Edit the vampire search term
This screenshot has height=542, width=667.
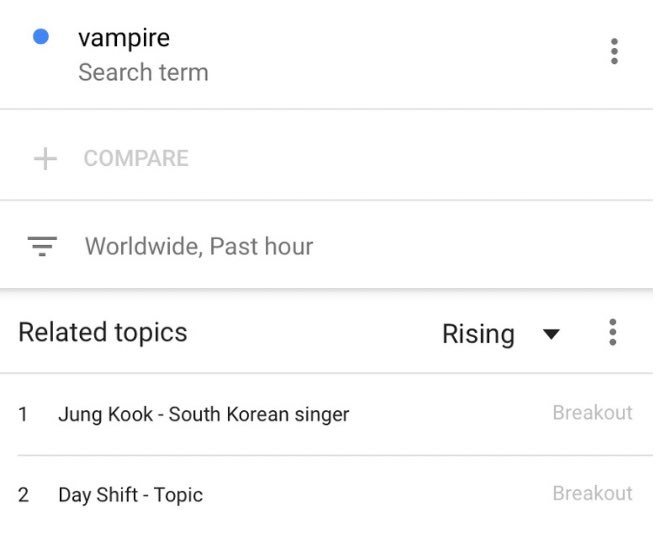tap(124, 39)
